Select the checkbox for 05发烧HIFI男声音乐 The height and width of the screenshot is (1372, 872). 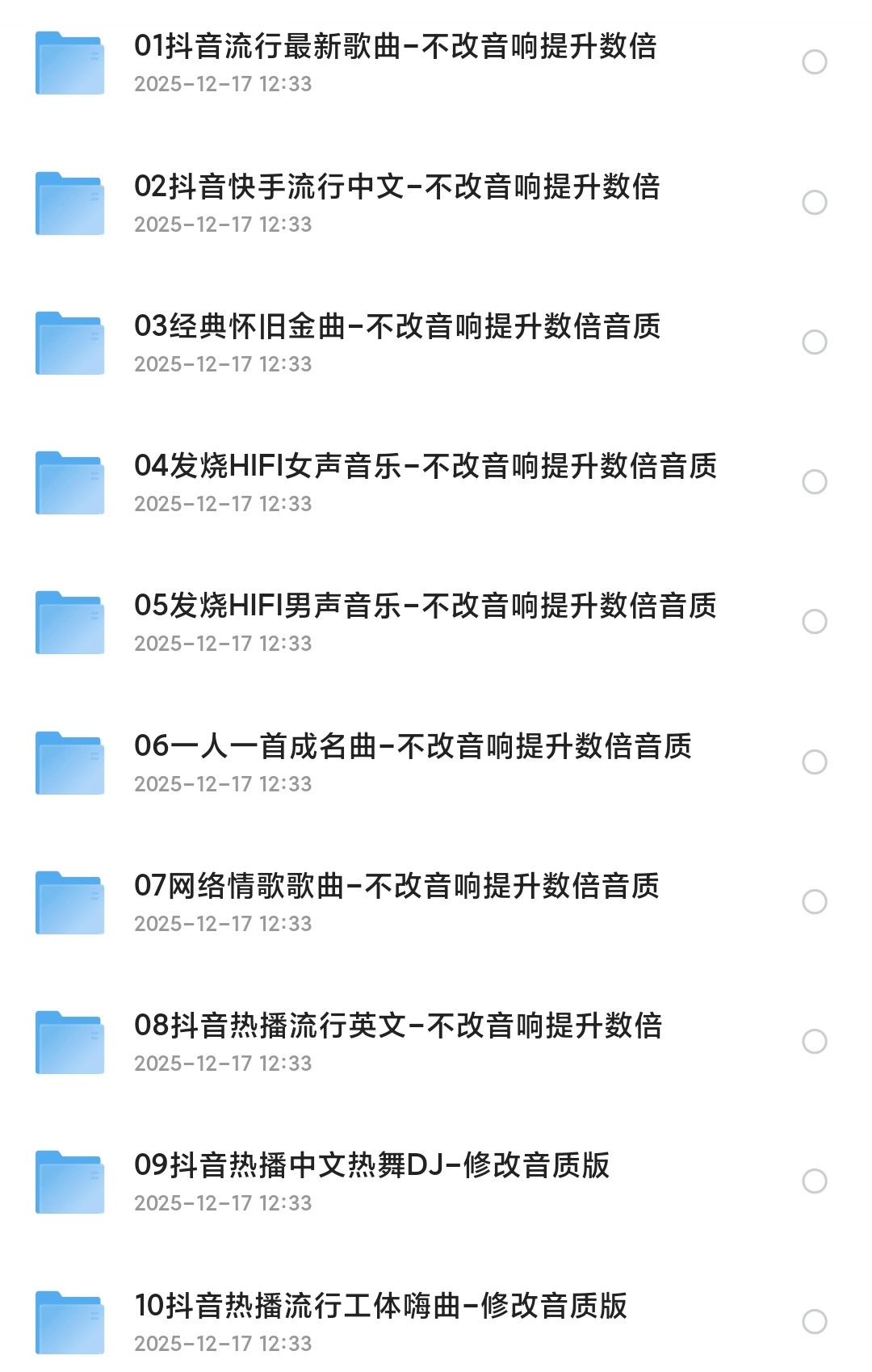coord(814,622)
